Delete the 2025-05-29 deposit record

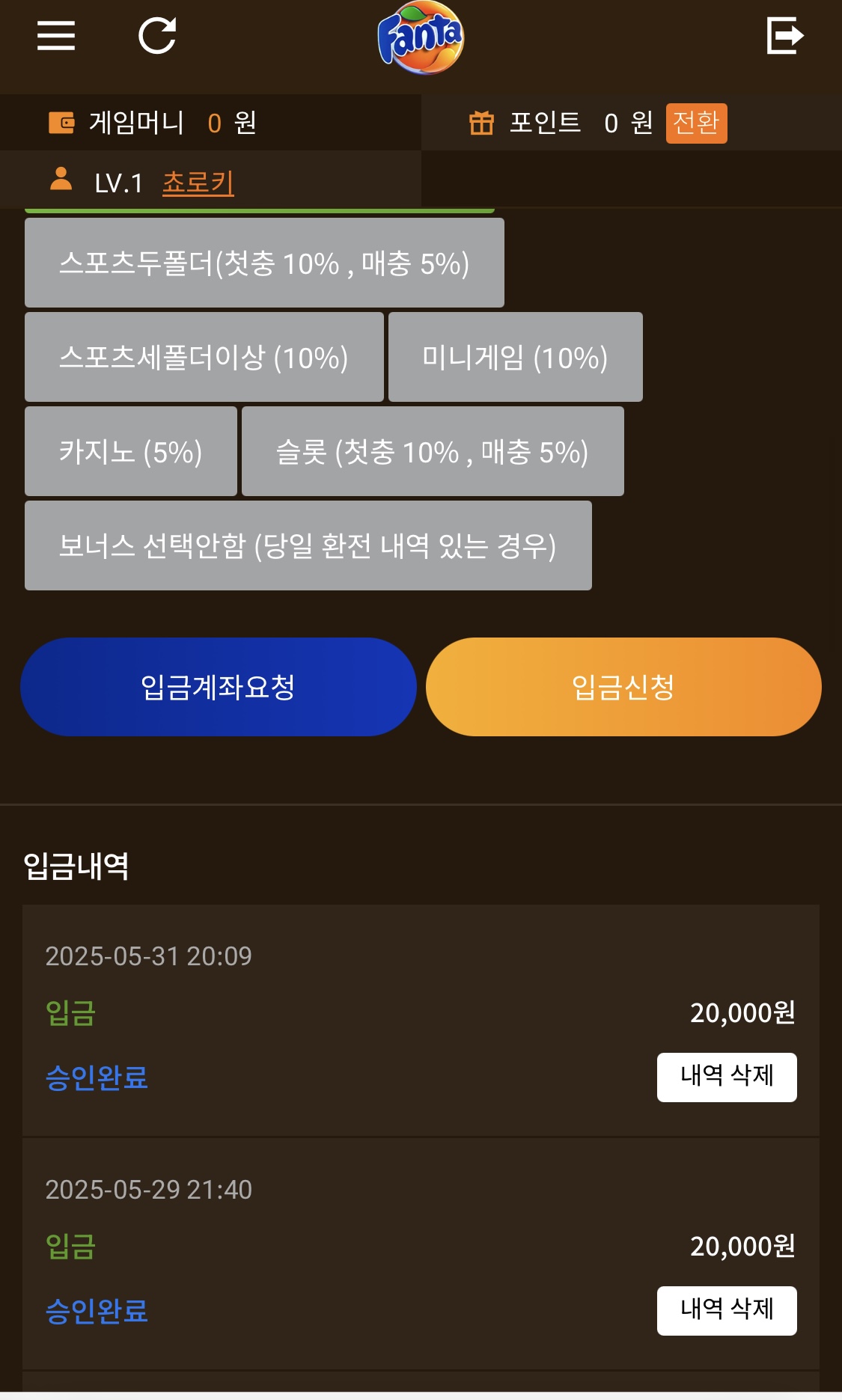(x=727, y=1310)
